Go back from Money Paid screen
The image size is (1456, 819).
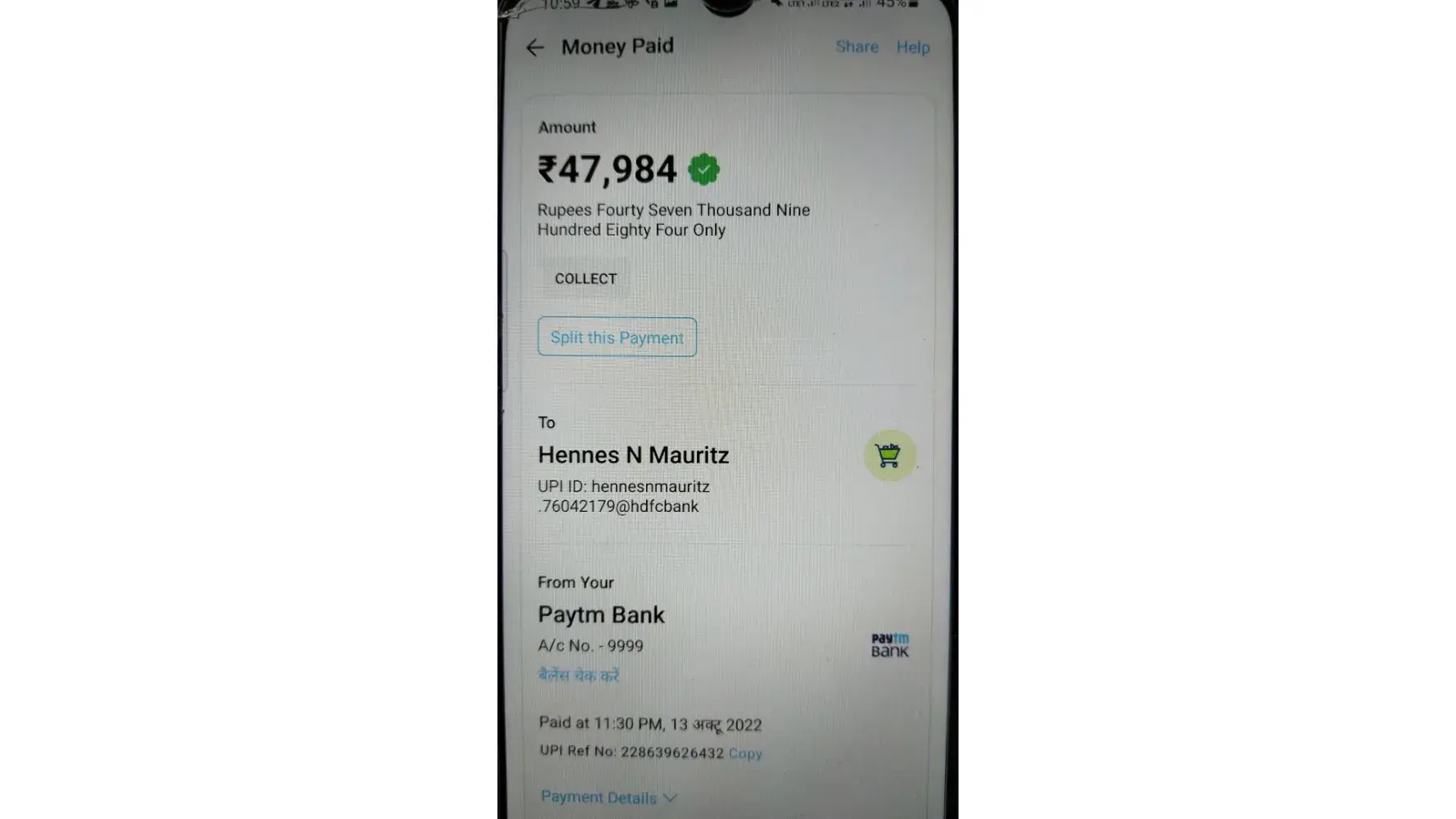pos(535,48)
